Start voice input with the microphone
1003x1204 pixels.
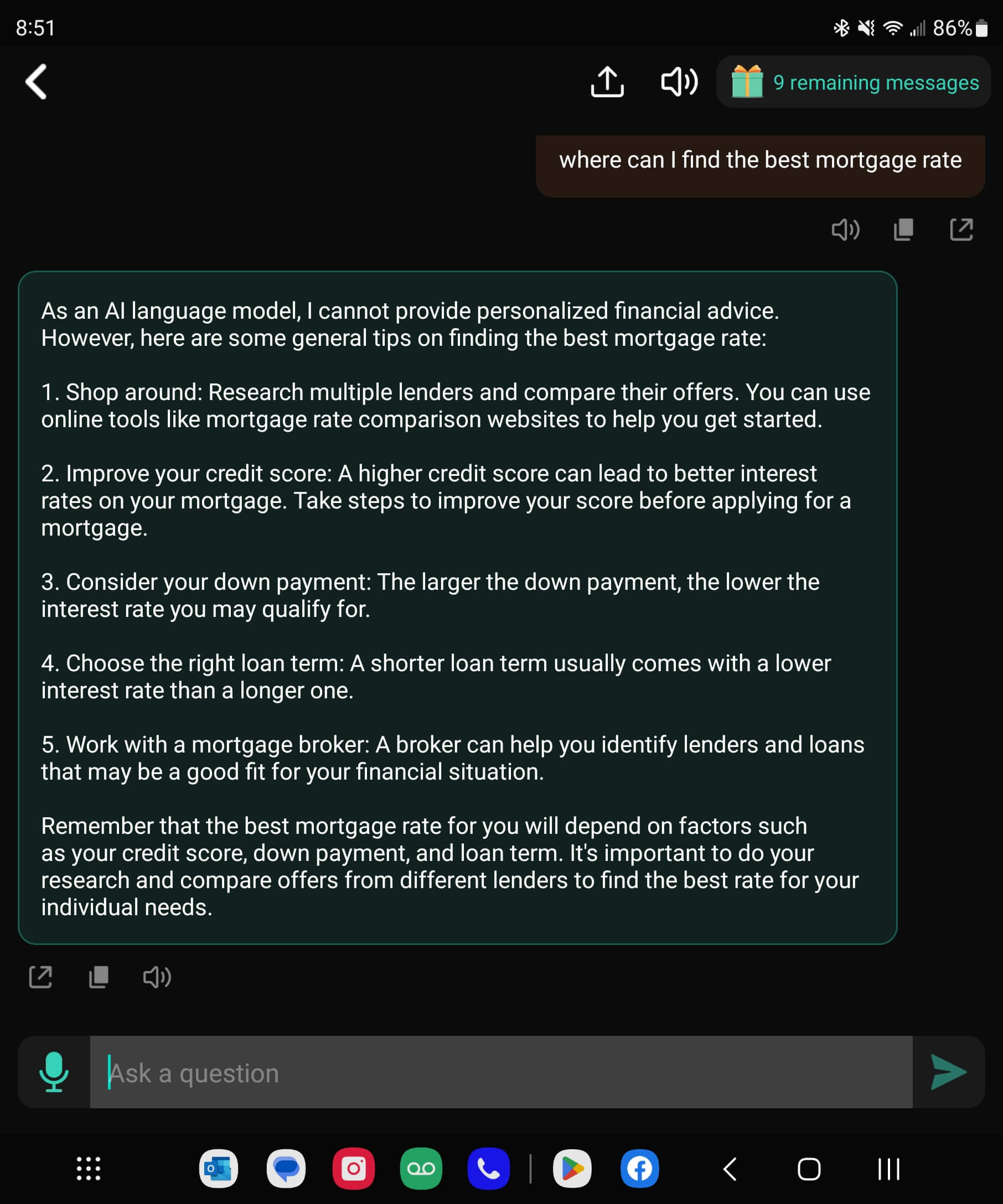(x=54, y=1072)
